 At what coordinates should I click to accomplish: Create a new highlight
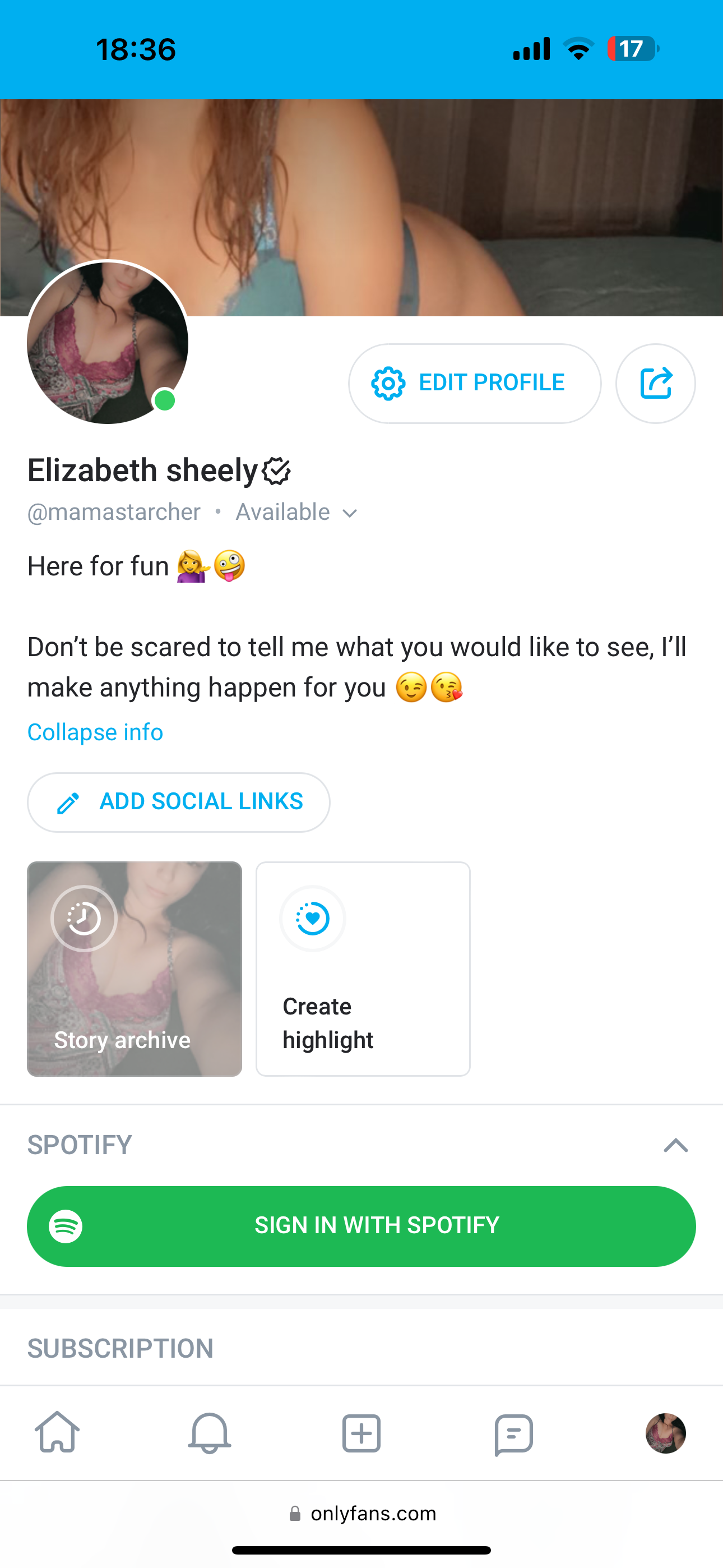[x=363, y=969]
